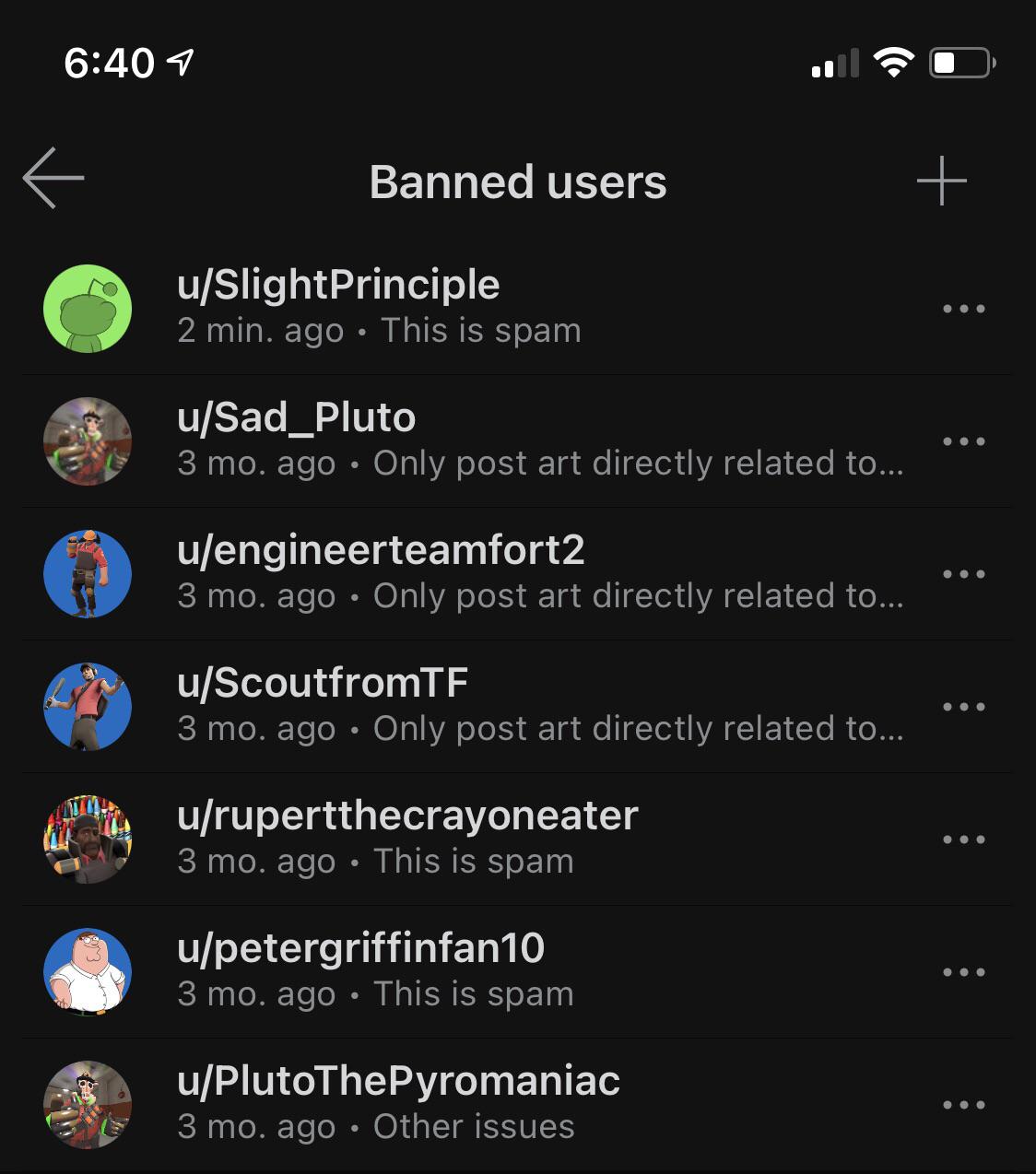Open u/rupertthecrayoneater's crayon avatar
Image resolution: width=1036 pixels, height=1174 pixels.
click(x=88, y=839)
